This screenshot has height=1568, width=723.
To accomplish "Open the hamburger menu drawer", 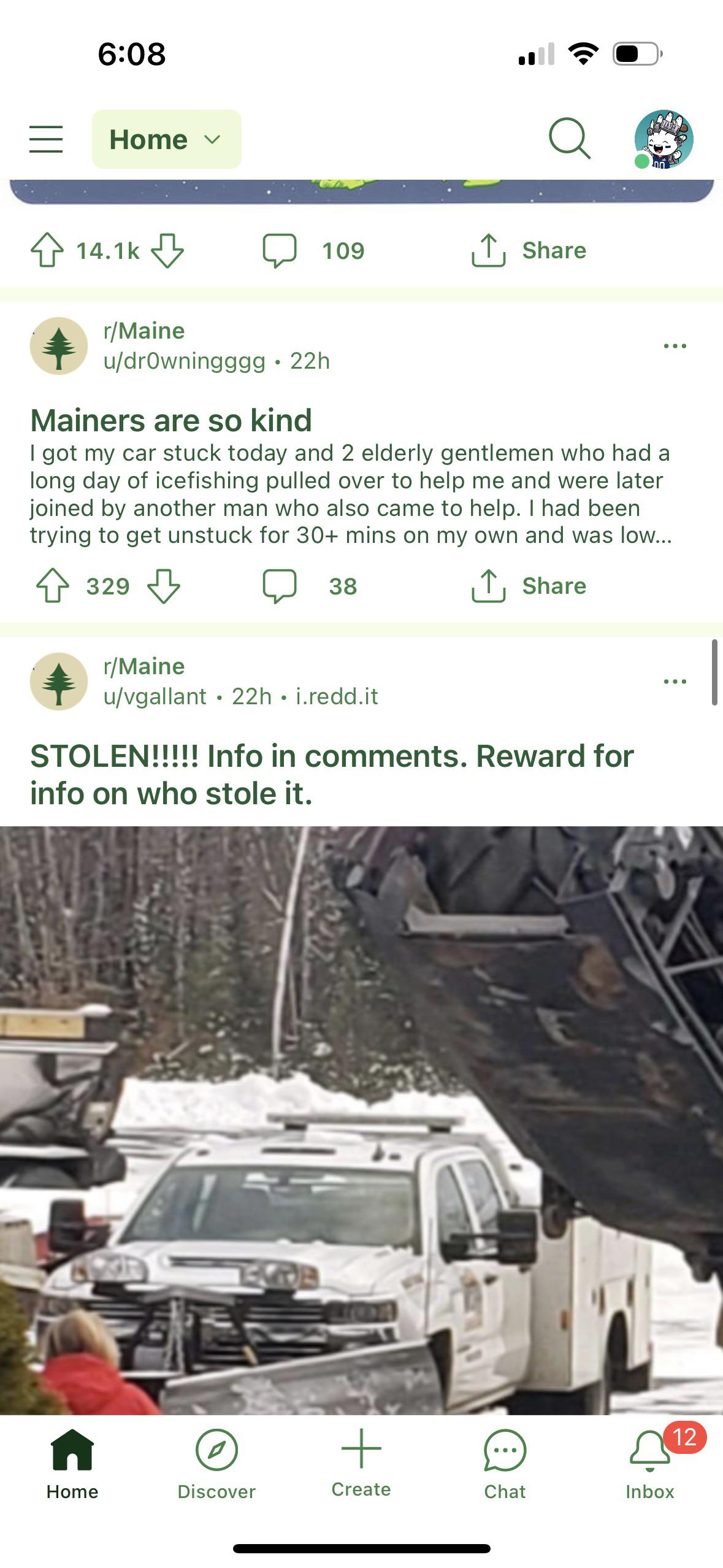I will point(46,139).
